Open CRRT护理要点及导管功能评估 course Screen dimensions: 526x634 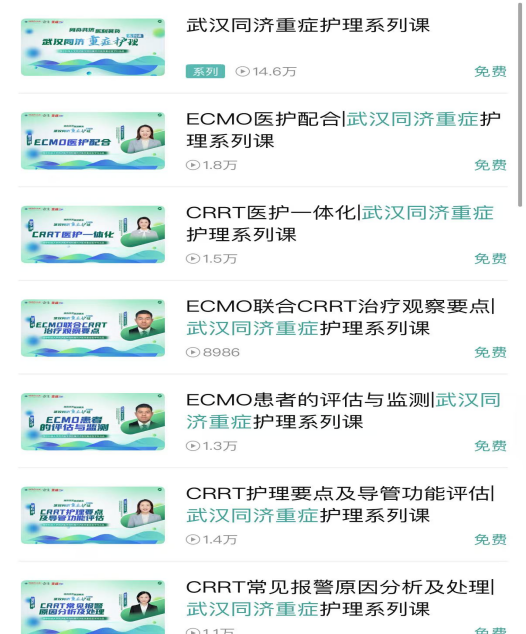tap(263, 515)
